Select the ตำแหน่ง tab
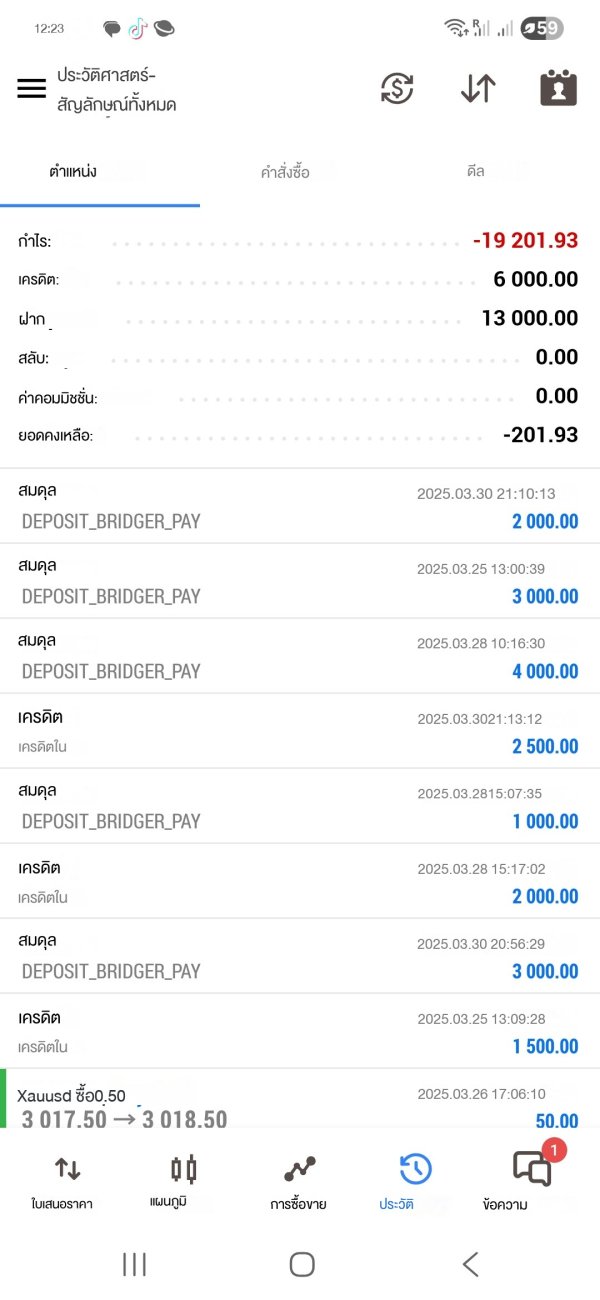 tap(73, 171)
